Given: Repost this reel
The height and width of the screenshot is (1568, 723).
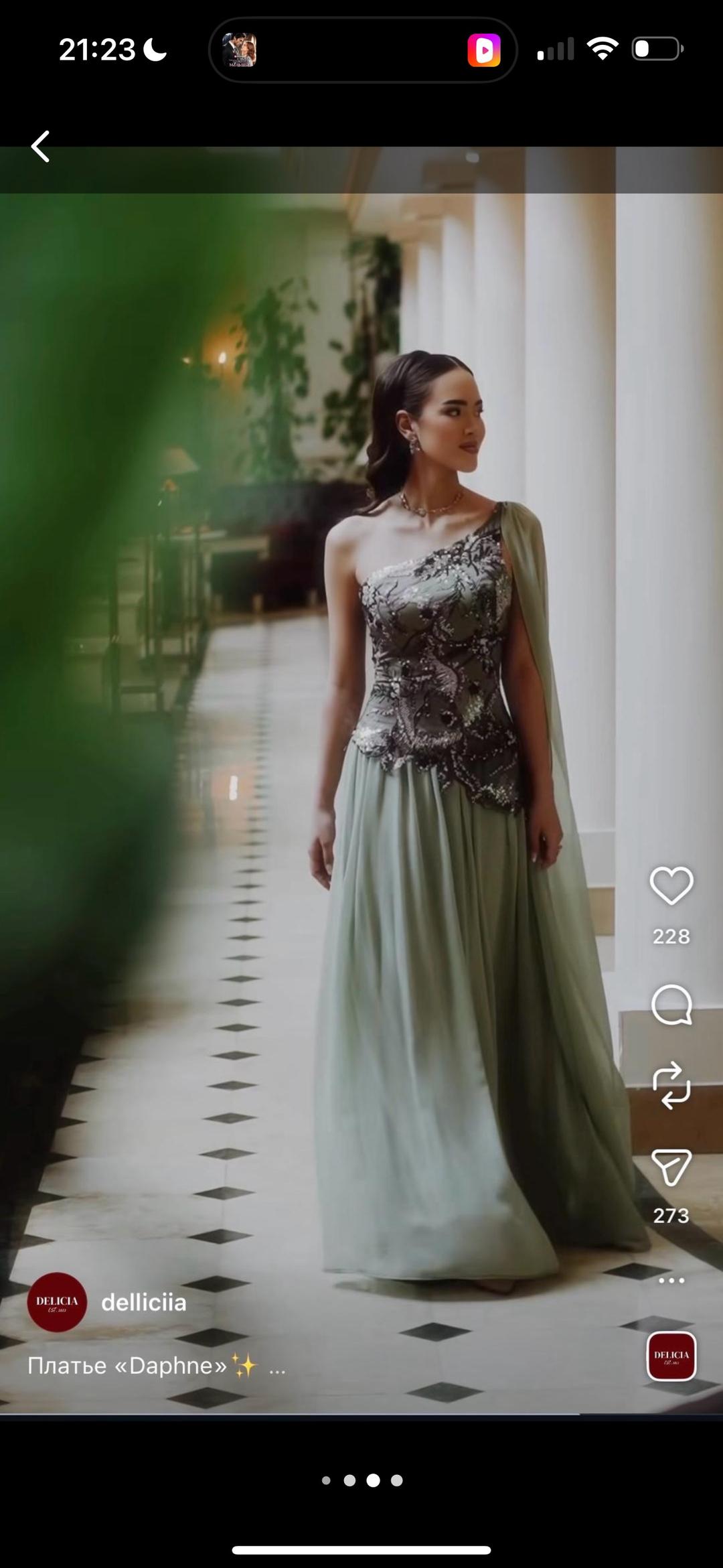Looking at the screenshot, I should coord(671,1085).
